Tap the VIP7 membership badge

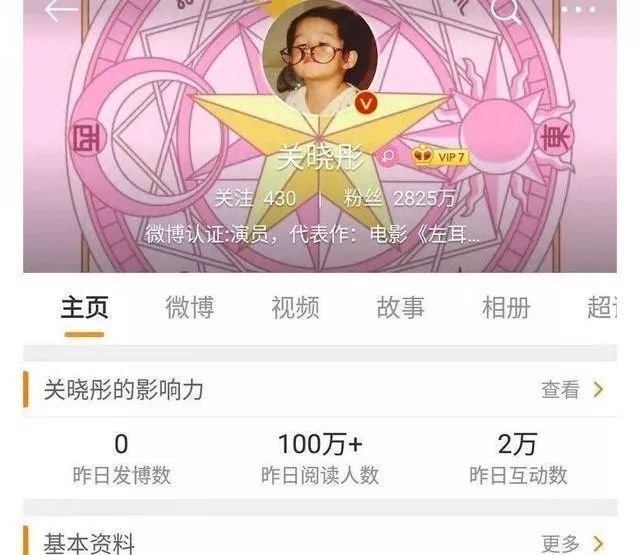click(x=446, y=157)
